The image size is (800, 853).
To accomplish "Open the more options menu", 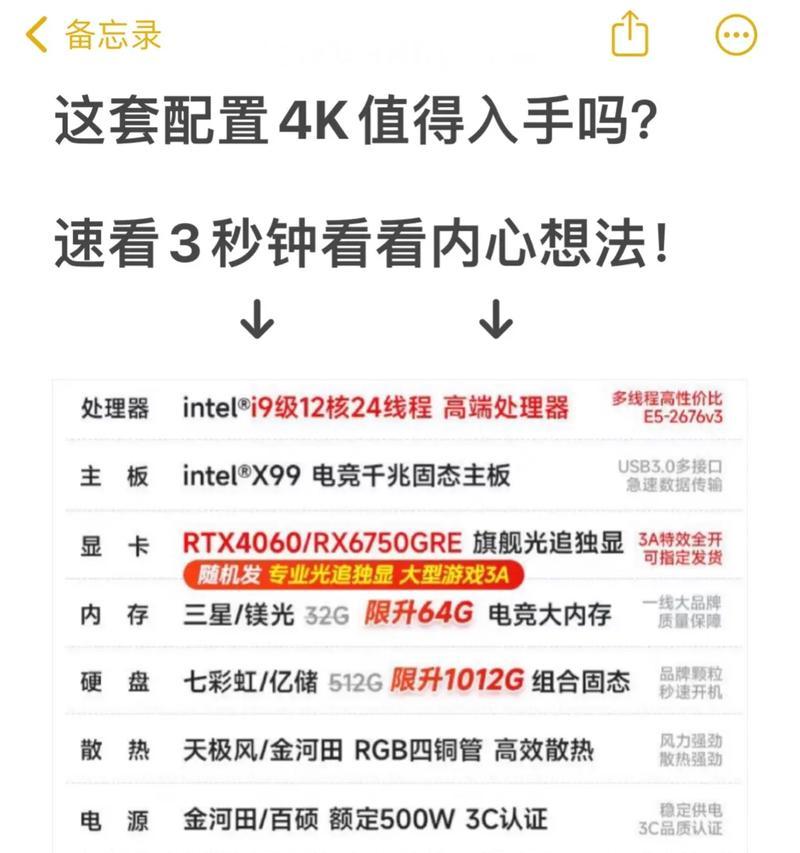I will click(x=737, y=36).
